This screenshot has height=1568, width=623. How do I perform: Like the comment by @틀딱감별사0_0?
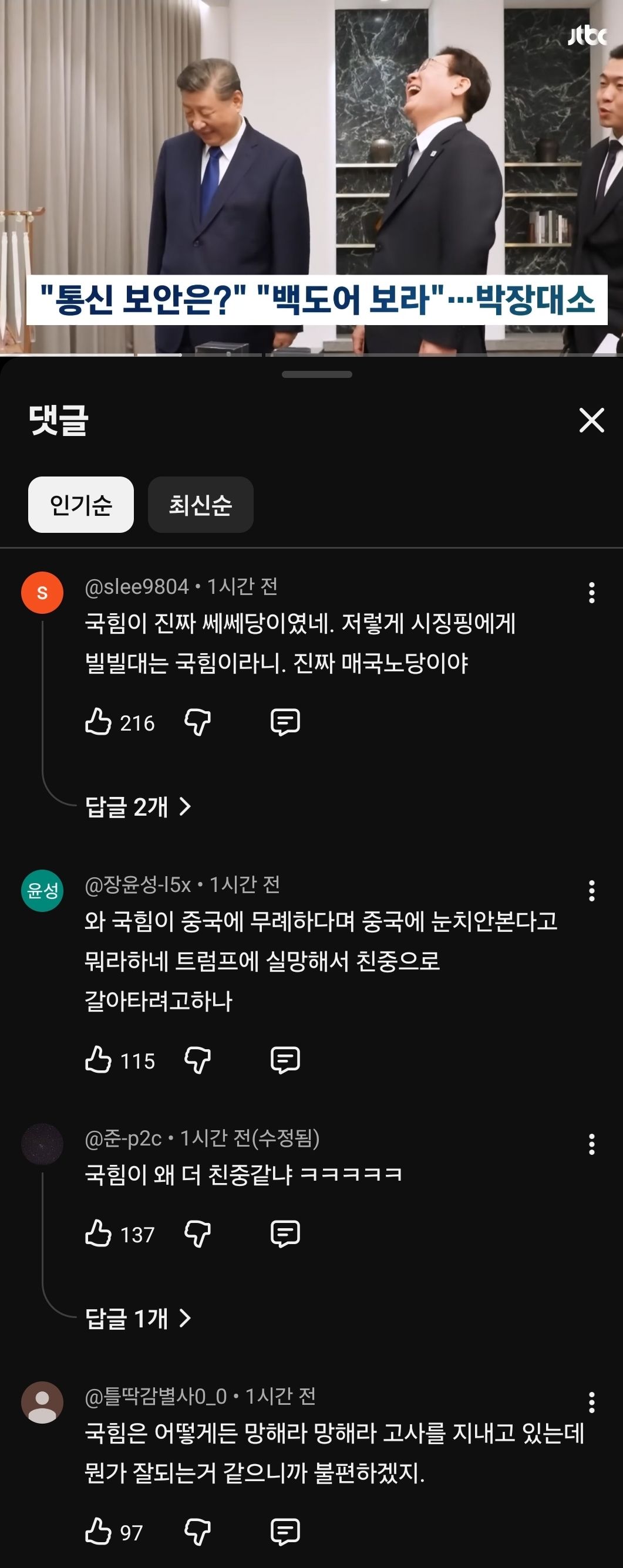pos(98,1532)
